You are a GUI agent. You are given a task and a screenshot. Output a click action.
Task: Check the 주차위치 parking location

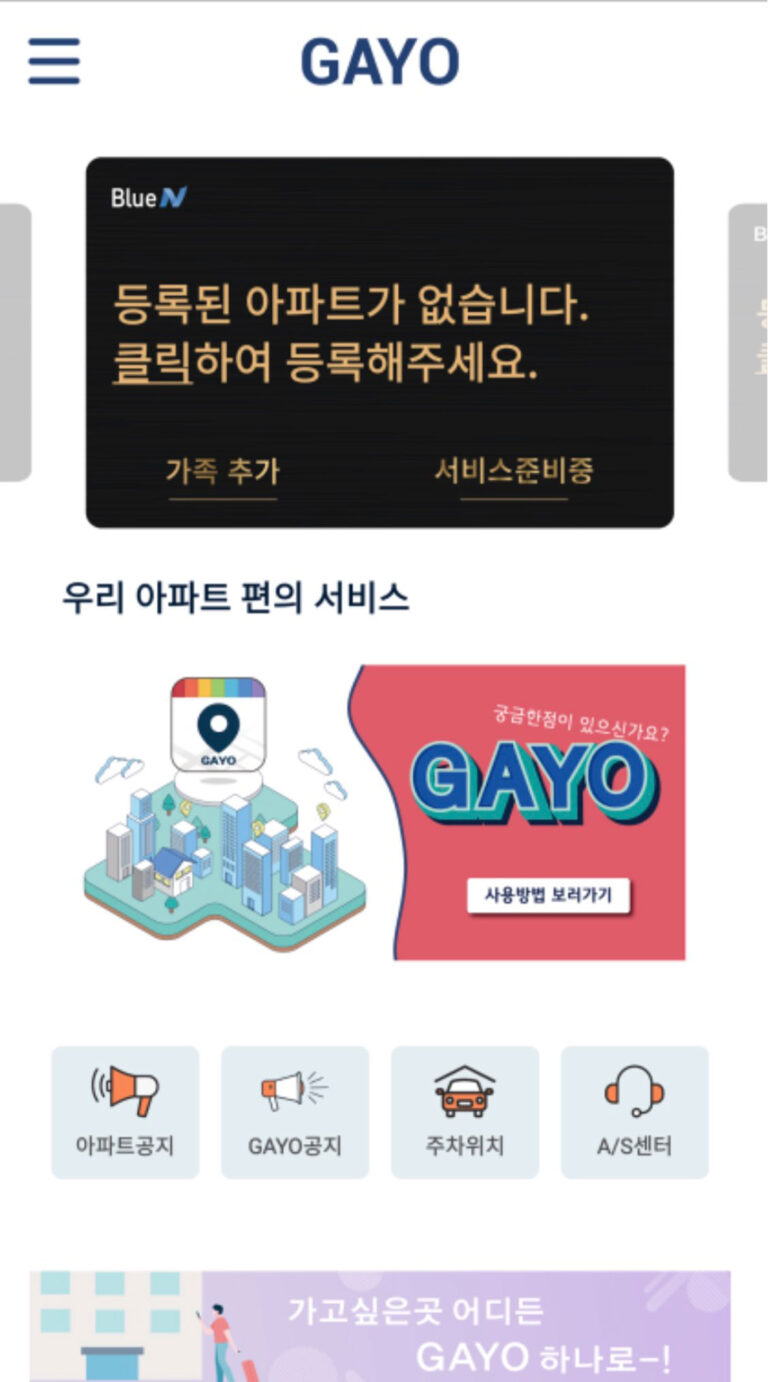464,1112
